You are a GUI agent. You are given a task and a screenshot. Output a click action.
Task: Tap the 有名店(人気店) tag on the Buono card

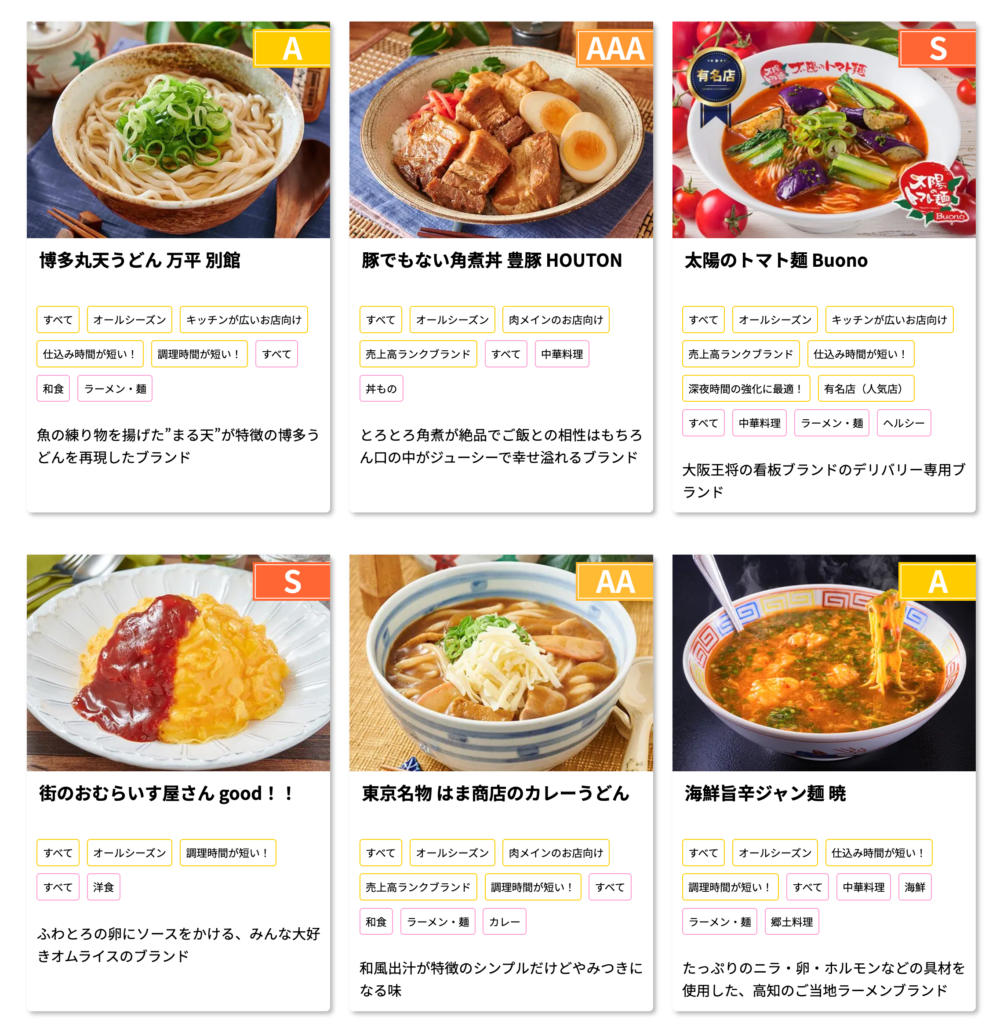click(x=865, y=389)
